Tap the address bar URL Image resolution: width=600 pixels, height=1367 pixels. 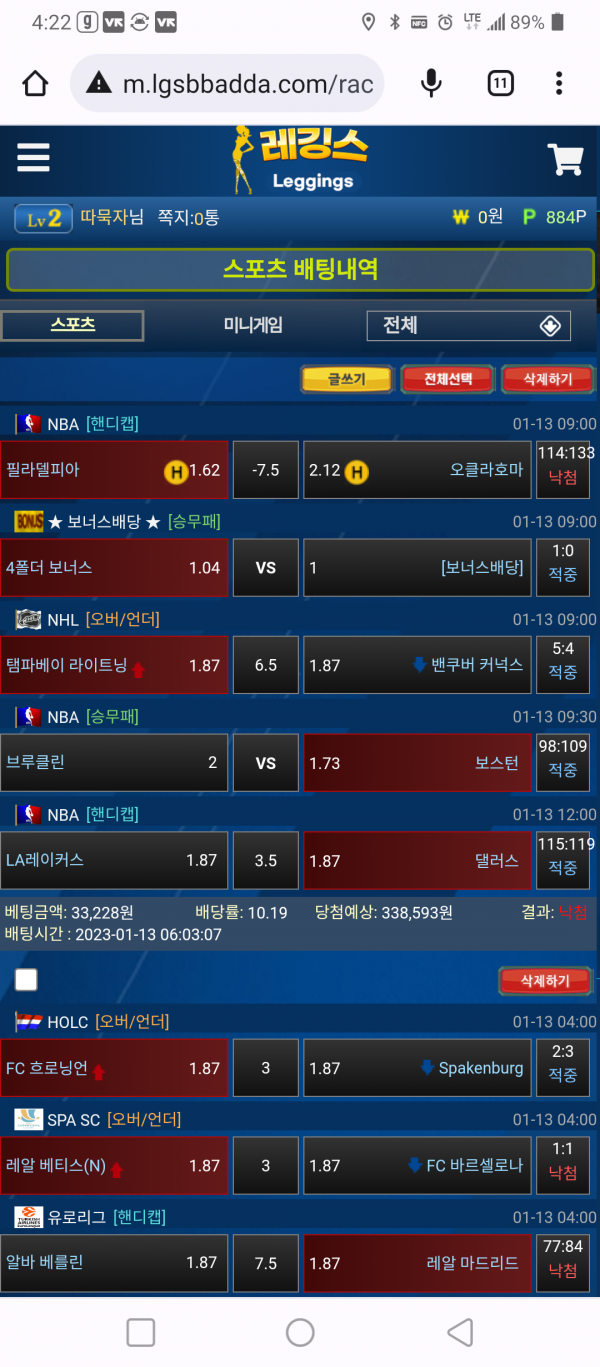pos(247,84)
